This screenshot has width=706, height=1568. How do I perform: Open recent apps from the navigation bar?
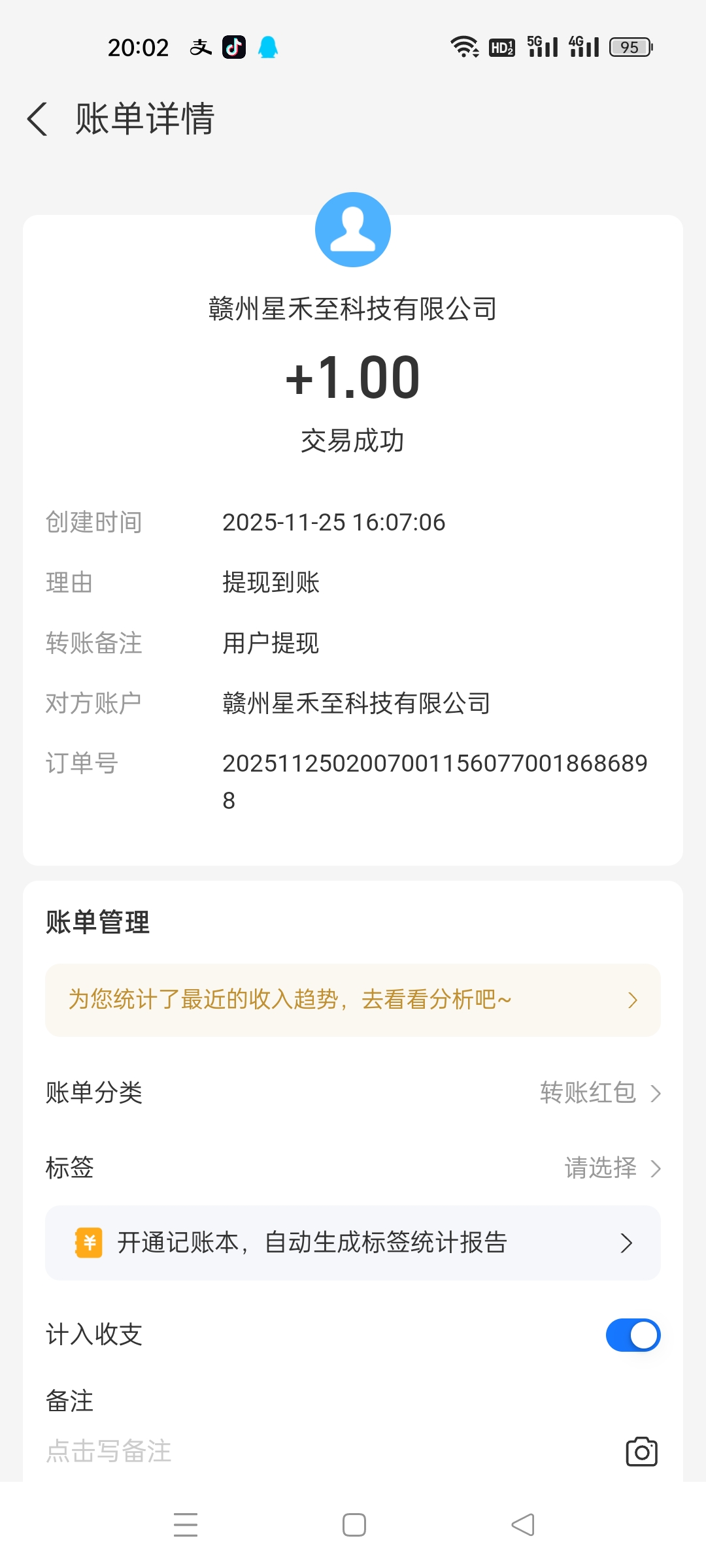[x=186, y=1525]
